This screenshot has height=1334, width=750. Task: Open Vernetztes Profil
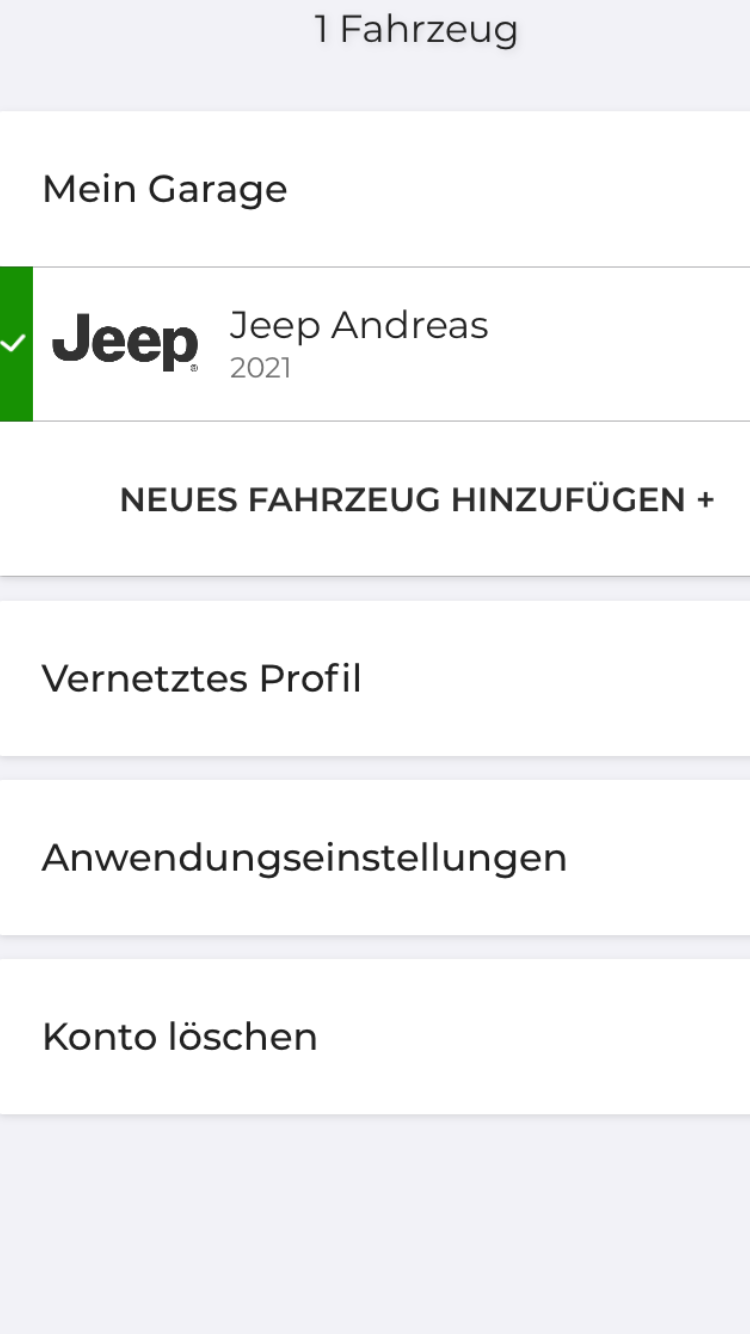202,679
